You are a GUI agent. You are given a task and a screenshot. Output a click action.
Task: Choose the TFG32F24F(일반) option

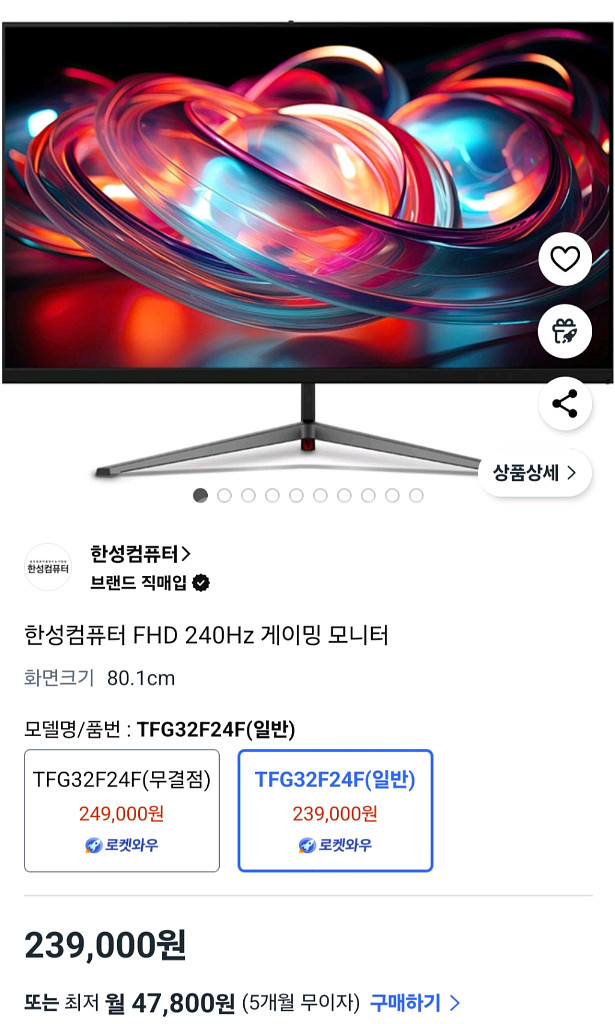(x=335, y=810)
